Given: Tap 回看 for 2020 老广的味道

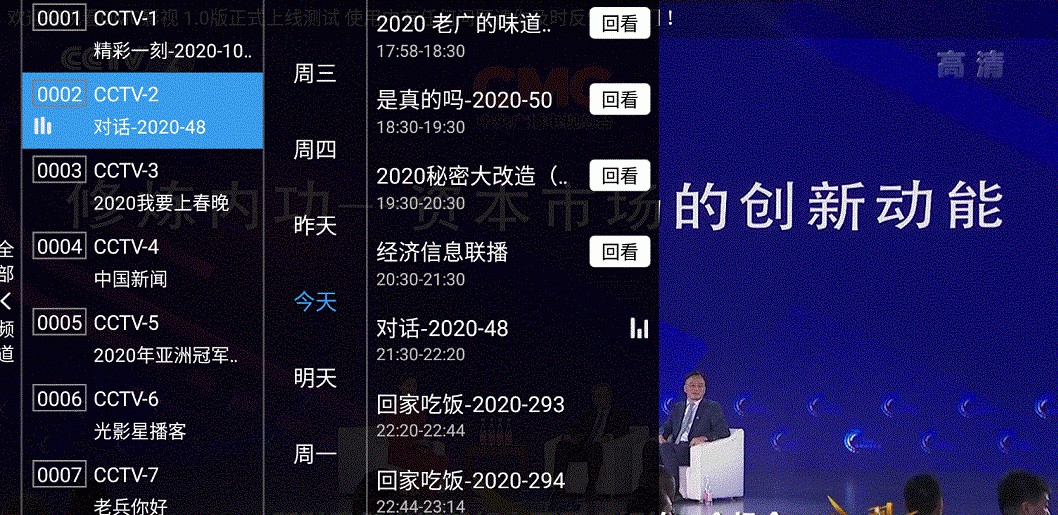Looking at the screenshot, I should point(620,24).
